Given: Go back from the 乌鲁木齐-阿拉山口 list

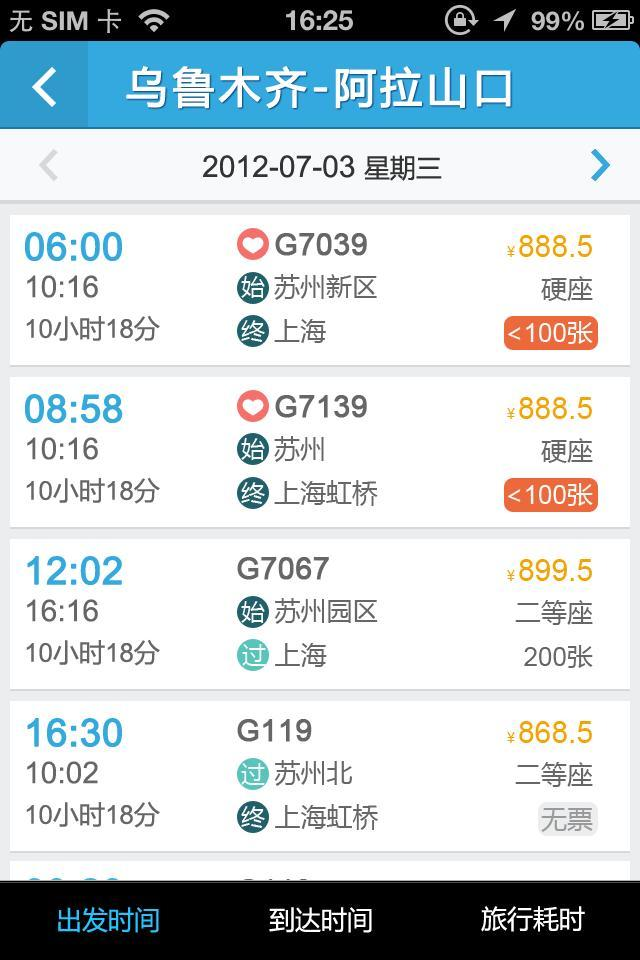Looking at the screenshot, I should [44, 86].
